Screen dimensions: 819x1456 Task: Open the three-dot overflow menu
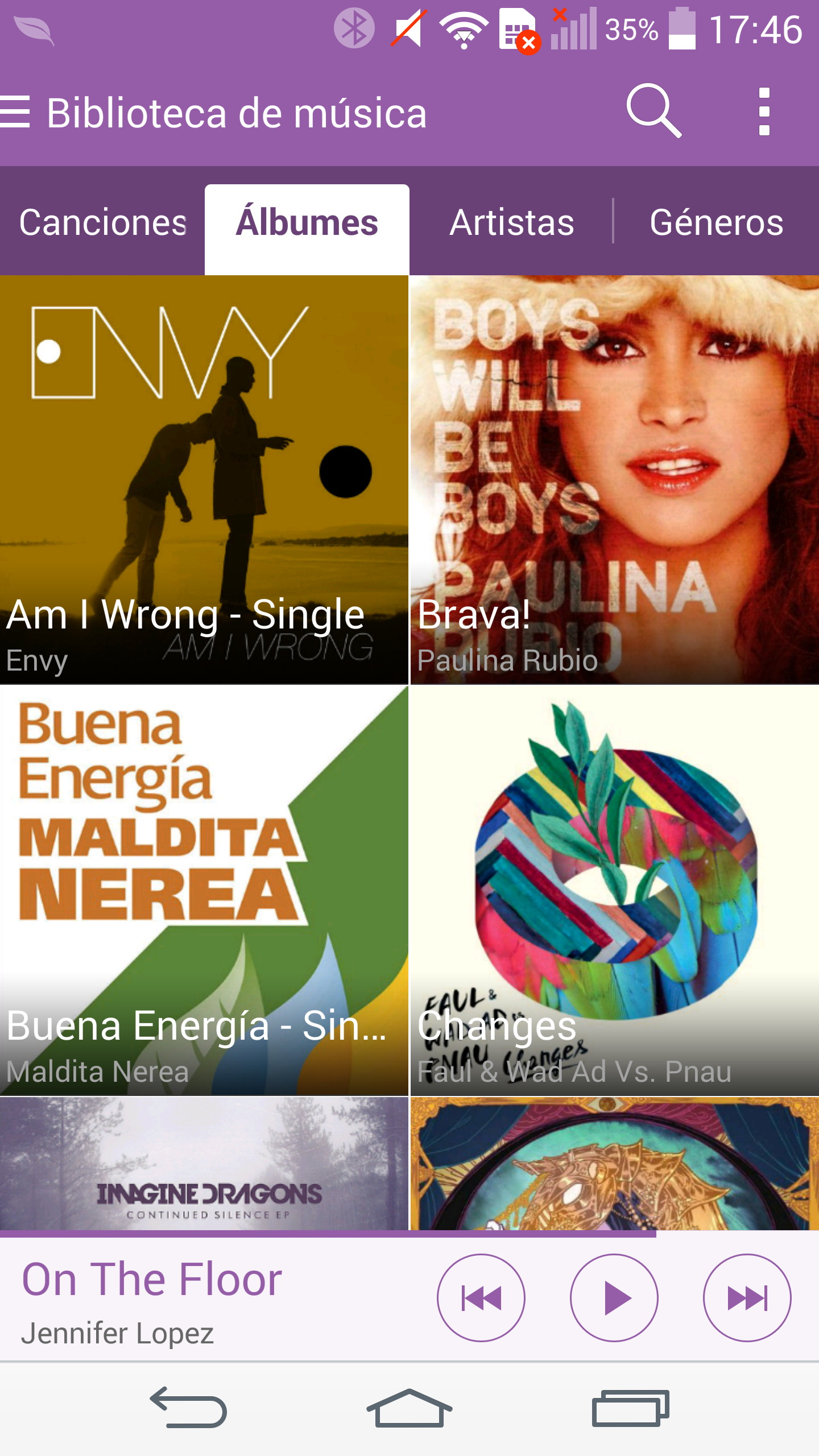[764, 111]
